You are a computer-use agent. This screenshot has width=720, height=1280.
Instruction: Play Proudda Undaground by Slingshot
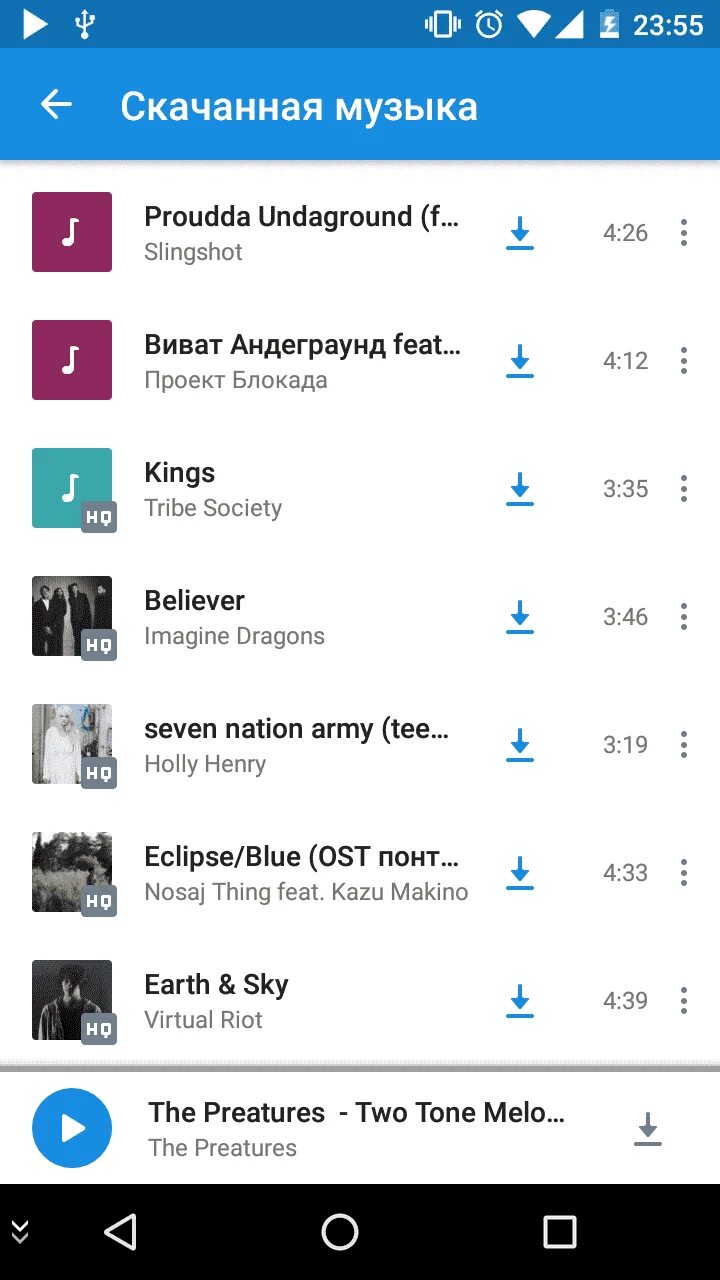click(x=300, y=233)
